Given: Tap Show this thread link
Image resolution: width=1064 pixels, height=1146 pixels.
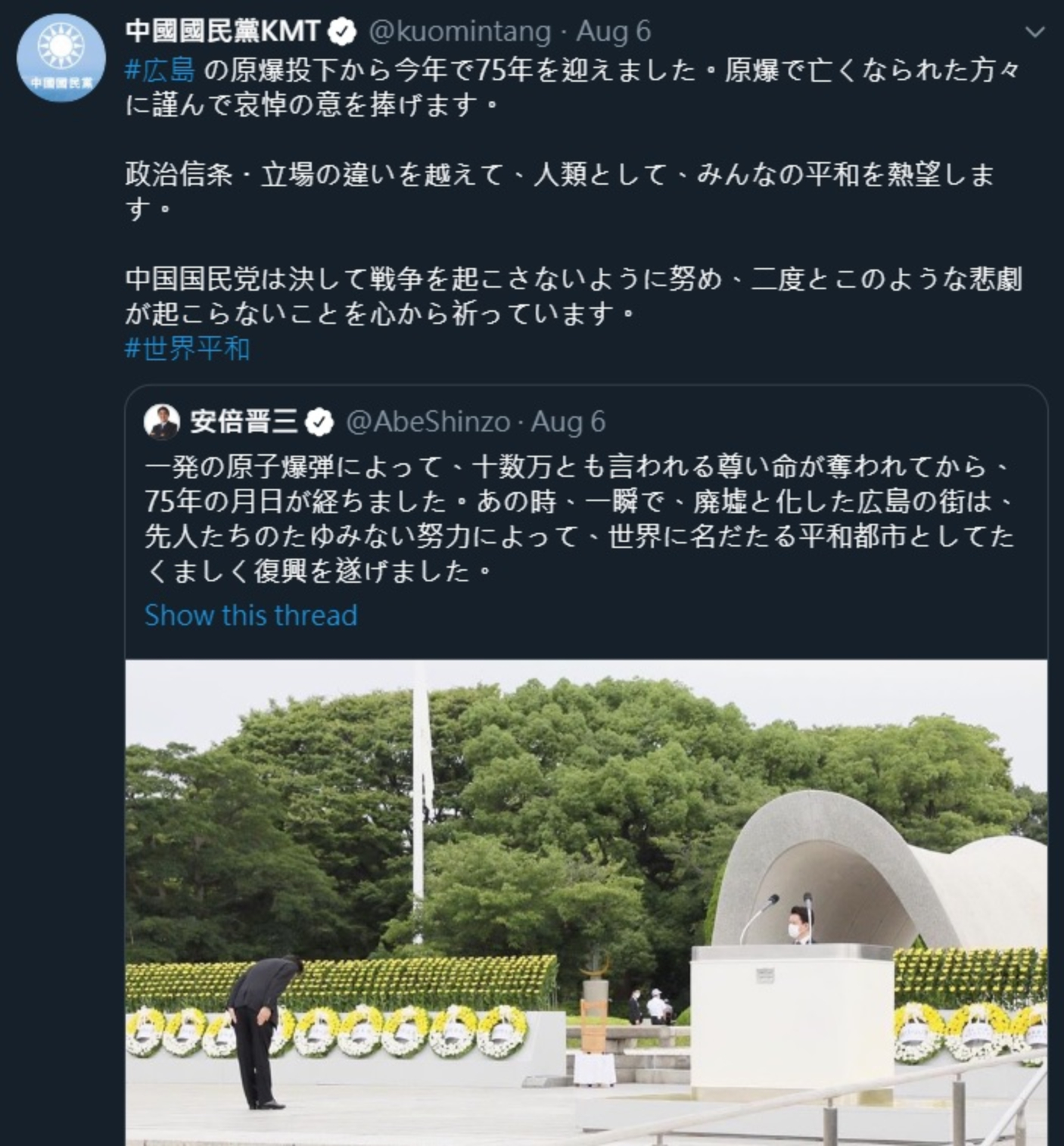Looking at the screenshot, I should (x=250, y=615).
